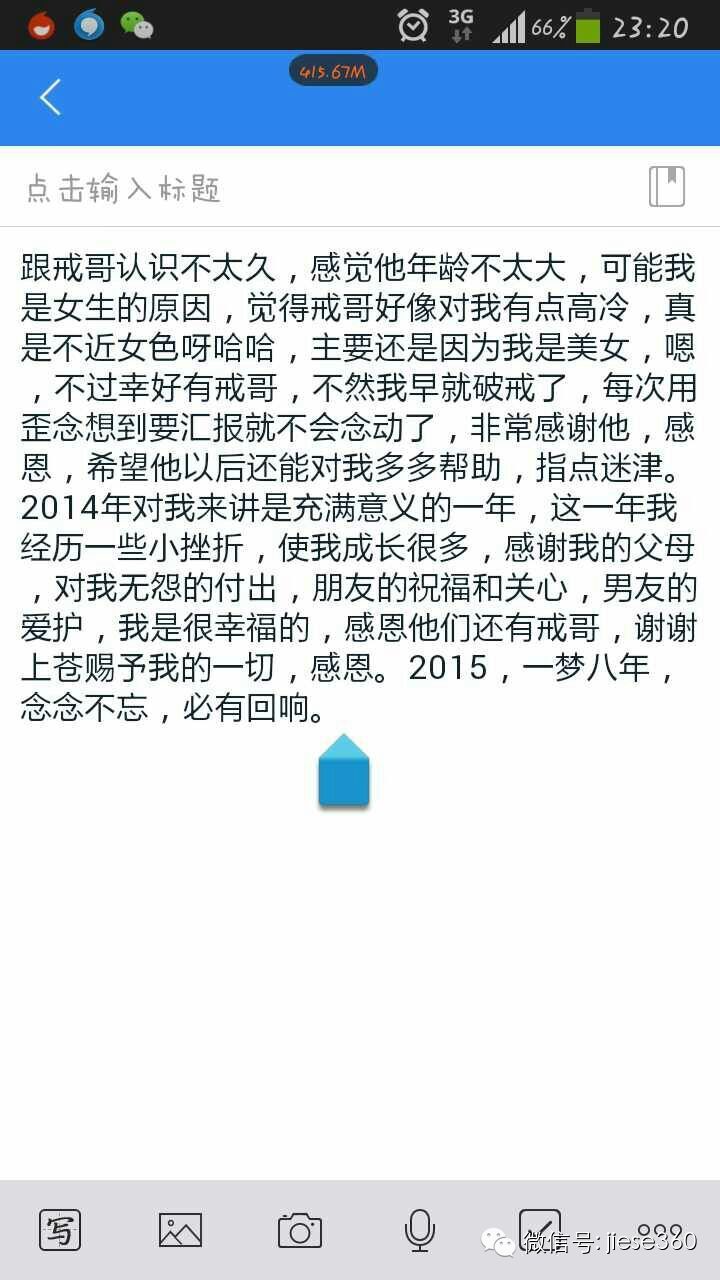
Task: Tap into the note body text
Action: (x=360, y=488)
